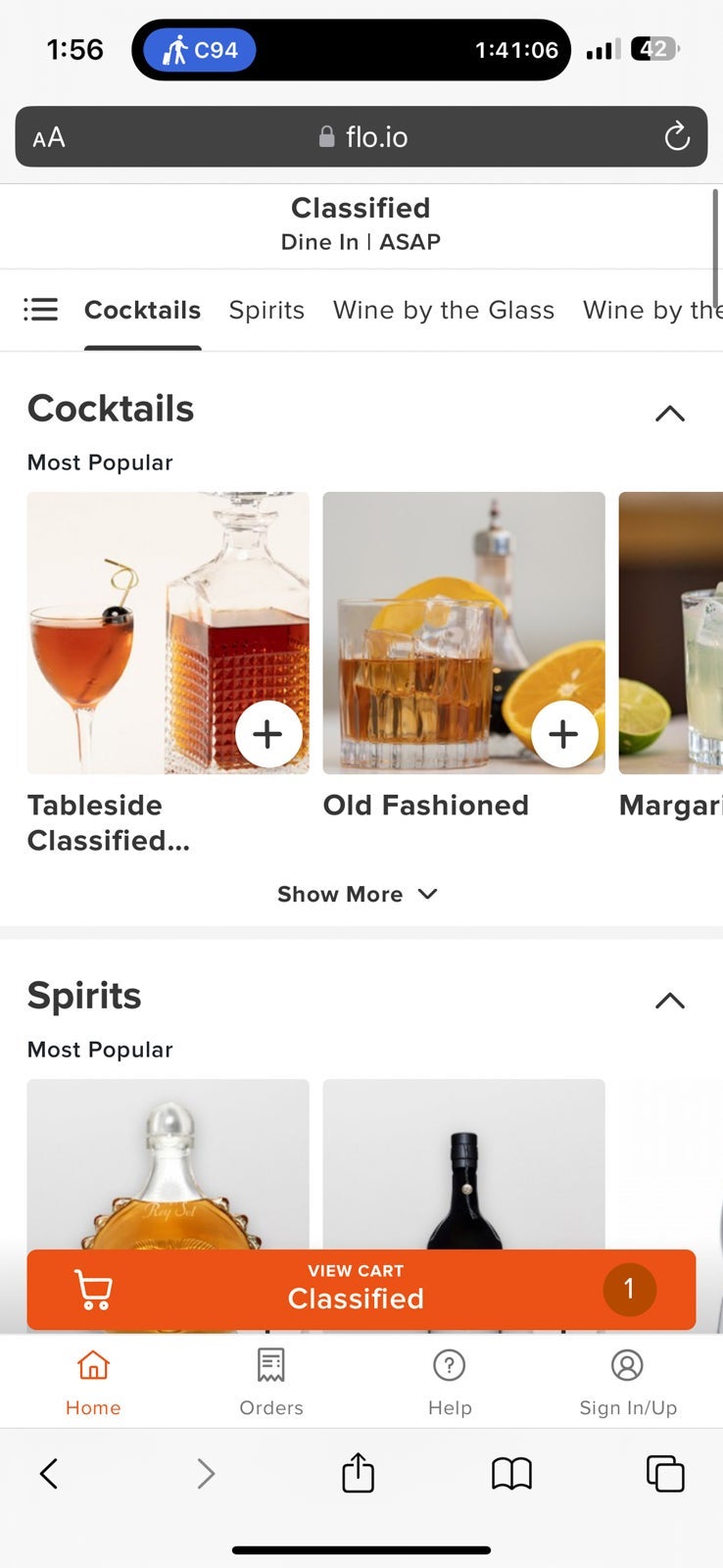This screenshot has height=1568, width=723.
Task: Collapse the Spirits section
Action: pos(670,1001)
